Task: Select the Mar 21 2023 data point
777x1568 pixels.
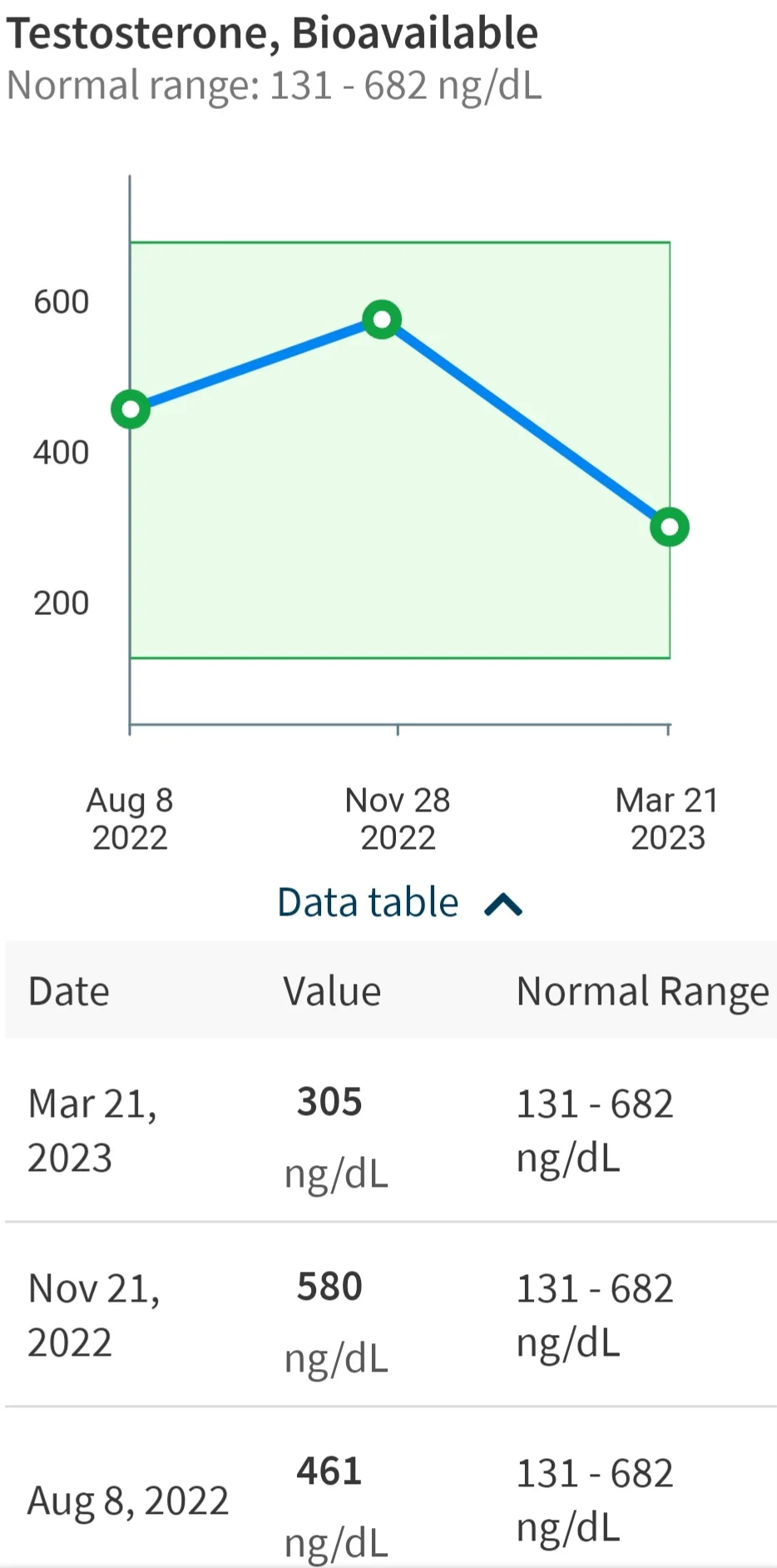Action: click(670, 527)
